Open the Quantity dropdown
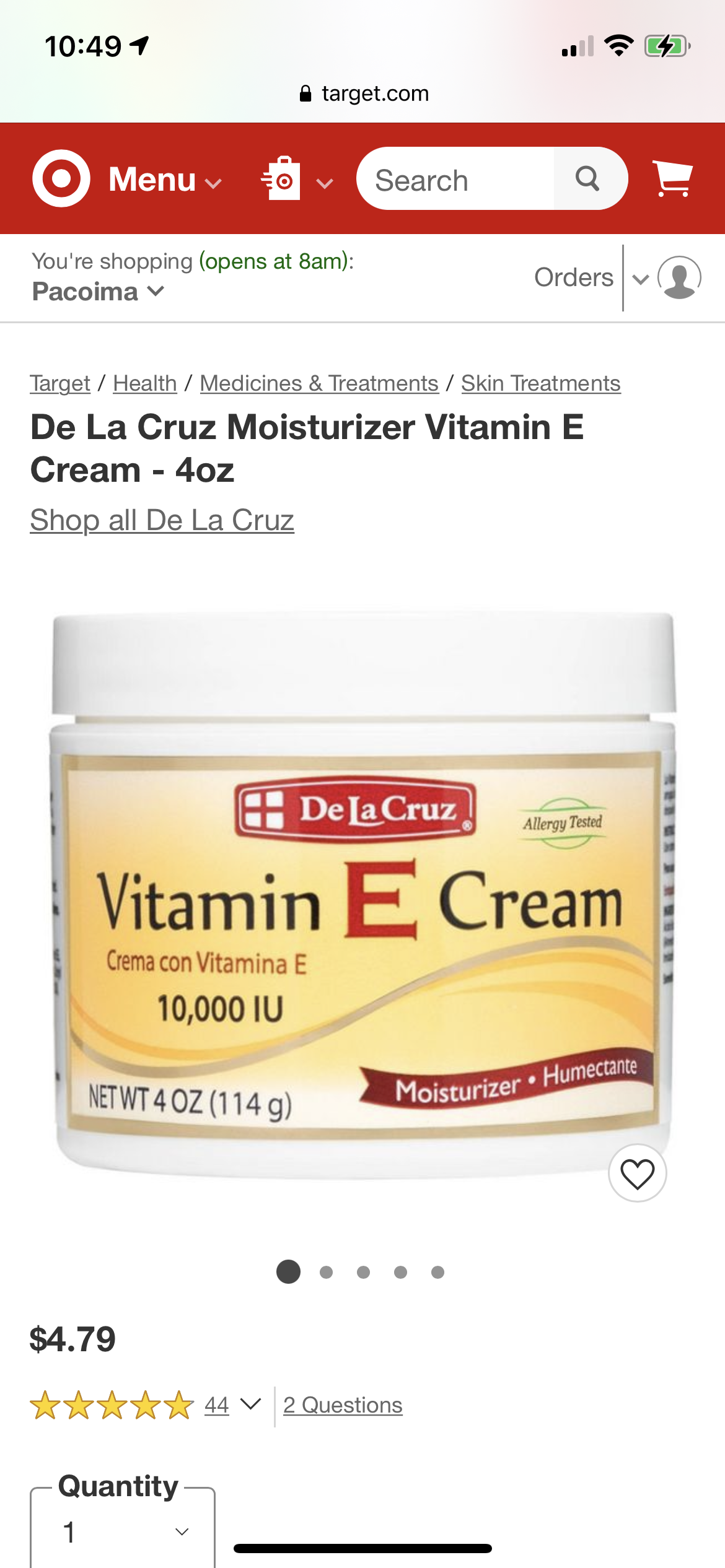The height and width of the screenshot is (1568, 725). [123, 1530]
